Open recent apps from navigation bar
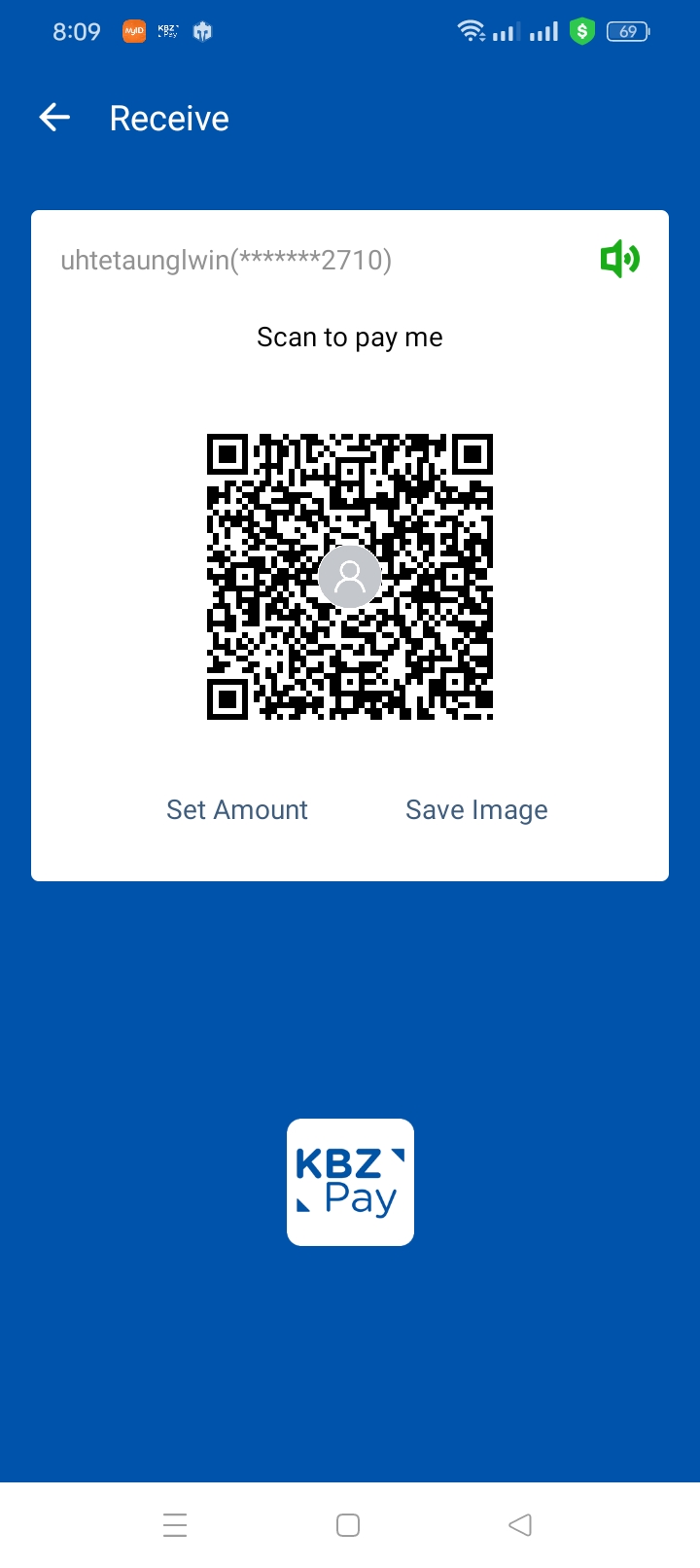 click(175, 1524)
